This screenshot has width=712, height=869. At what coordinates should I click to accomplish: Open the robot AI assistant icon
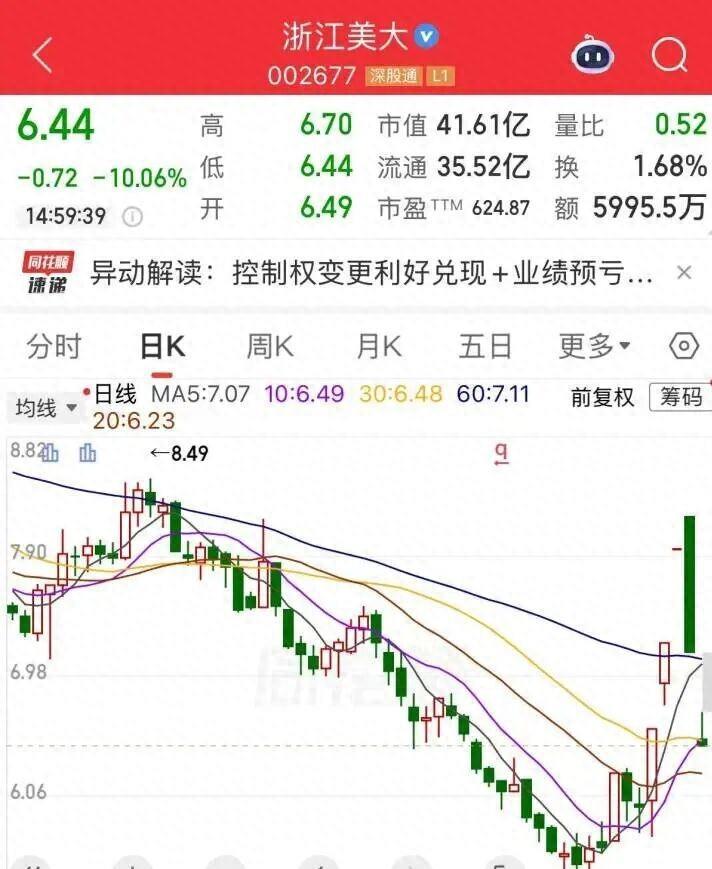(x=592, y=55)
